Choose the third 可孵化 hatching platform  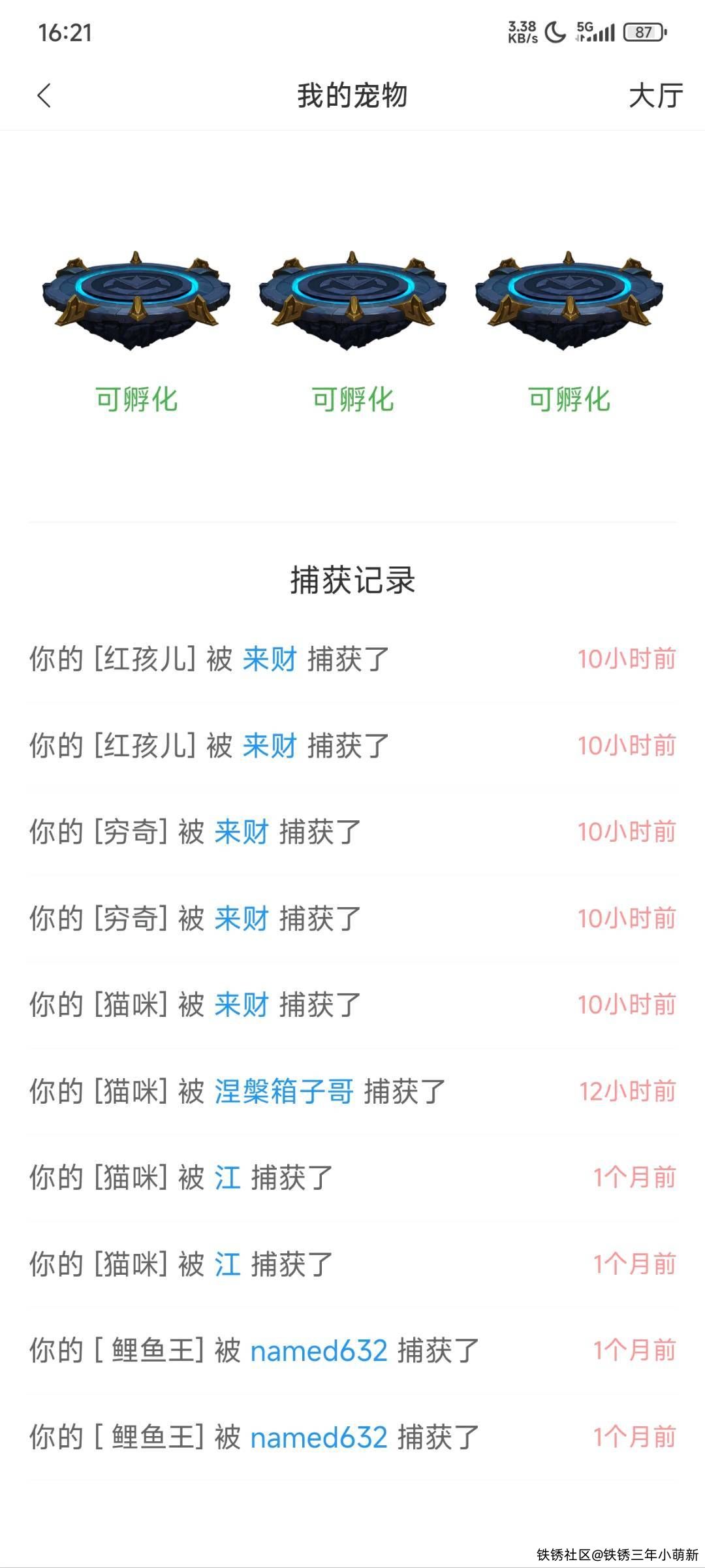point(569,300)
